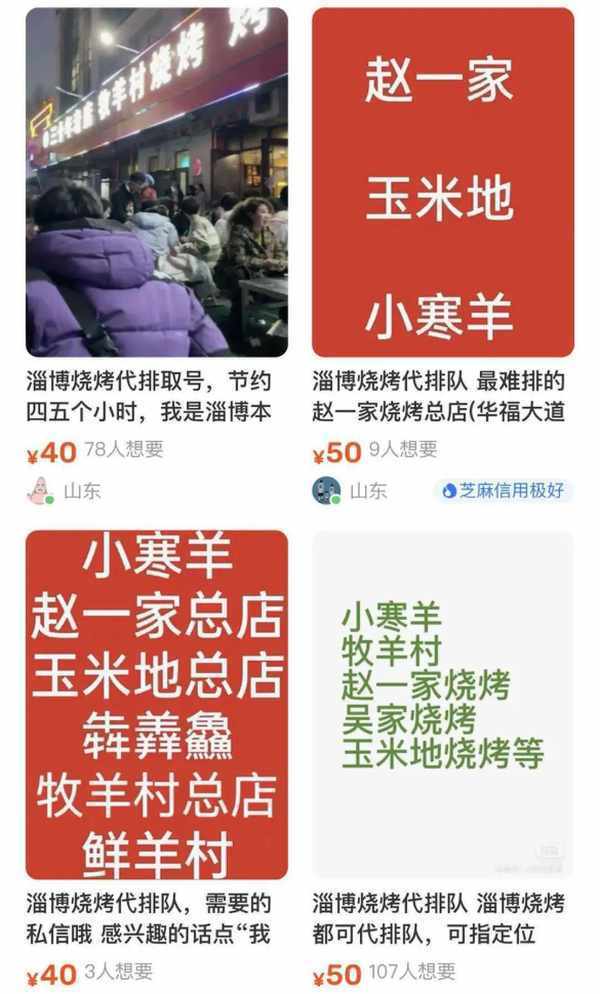
Task: Open the listing title 节约四五个小时
Action: click(x=148, y=396)
